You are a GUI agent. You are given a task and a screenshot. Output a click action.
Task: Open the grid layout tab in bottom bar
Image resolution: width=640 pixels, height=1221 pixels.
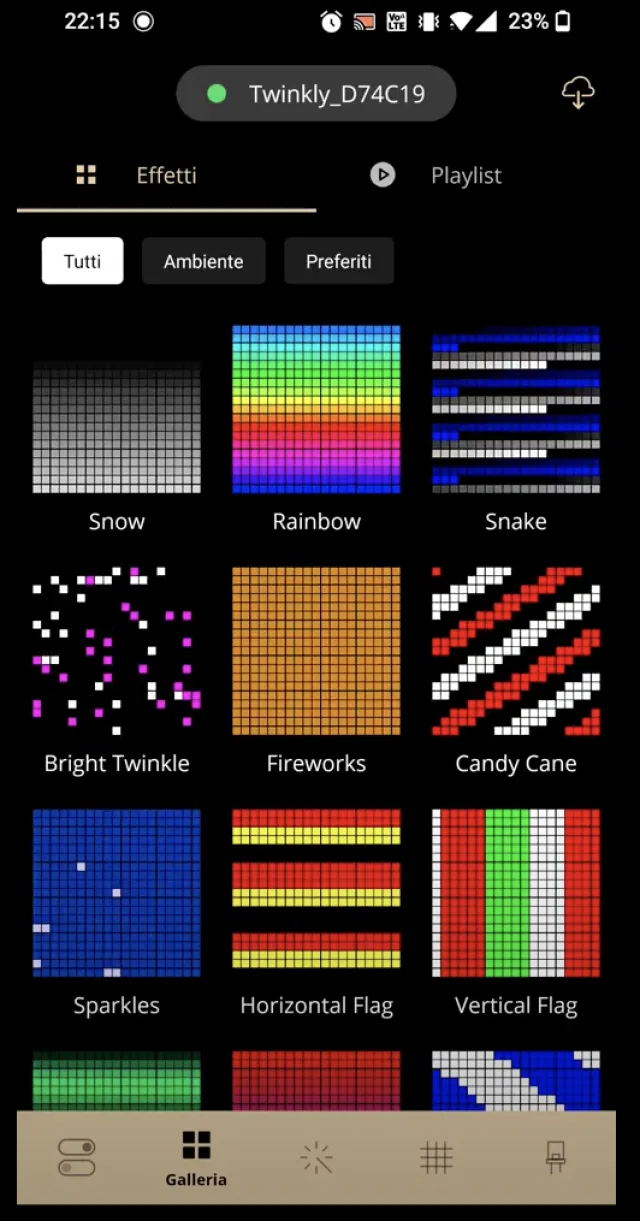(x=436, y=1158)
